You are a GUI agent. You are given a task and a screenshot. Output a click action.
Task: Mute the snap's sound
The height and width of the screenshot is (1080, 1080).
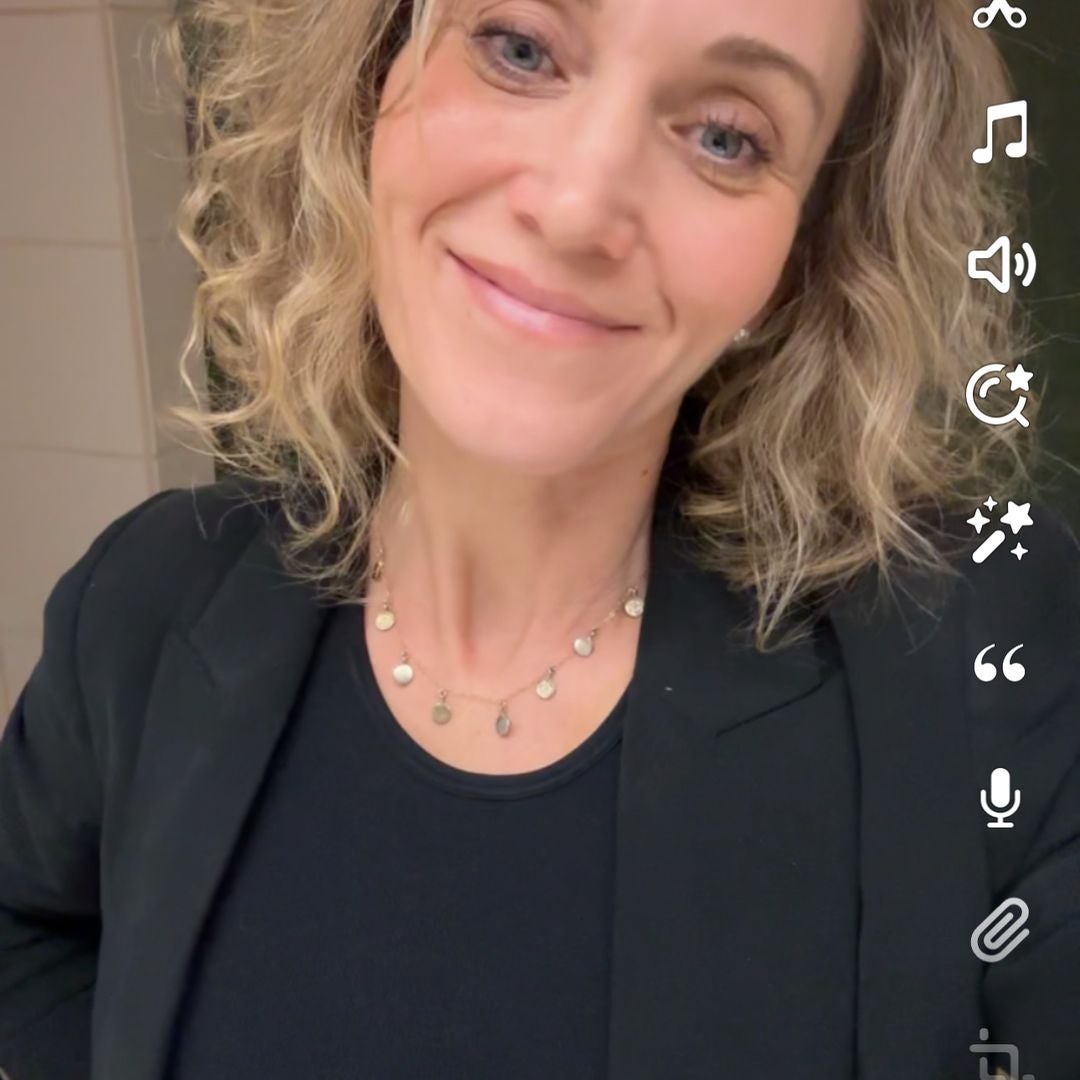[1000, 265]
